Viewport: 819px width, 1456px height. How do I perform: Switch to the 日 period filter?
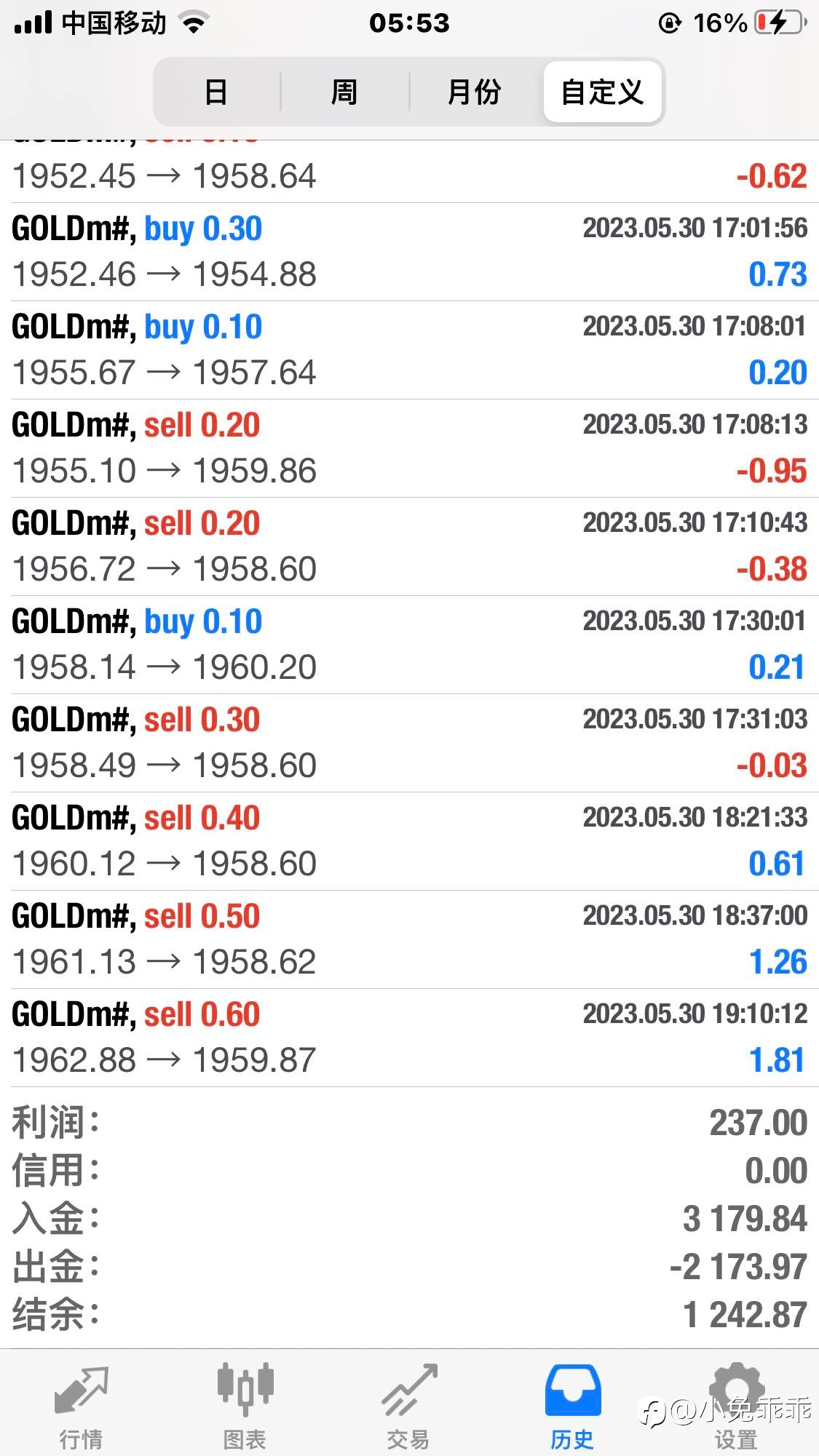click(217, 92)
